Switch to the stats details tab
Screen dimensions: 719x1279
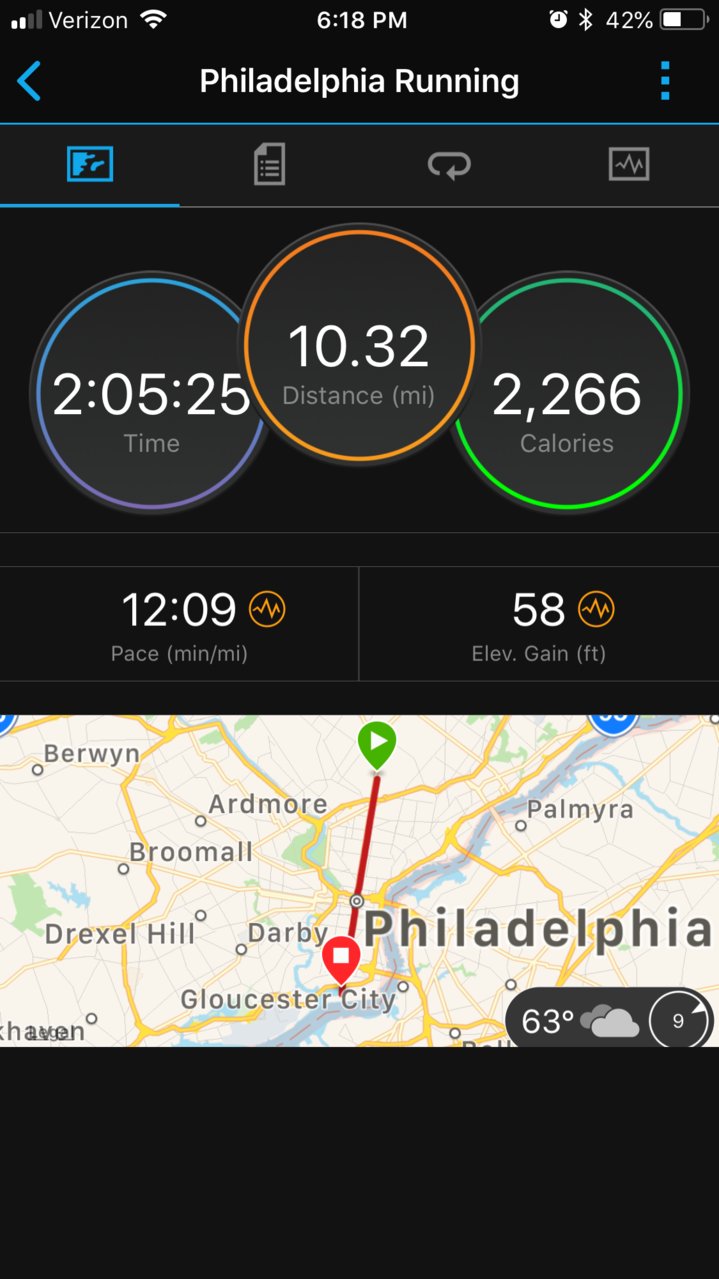click(x=269, y=164)
